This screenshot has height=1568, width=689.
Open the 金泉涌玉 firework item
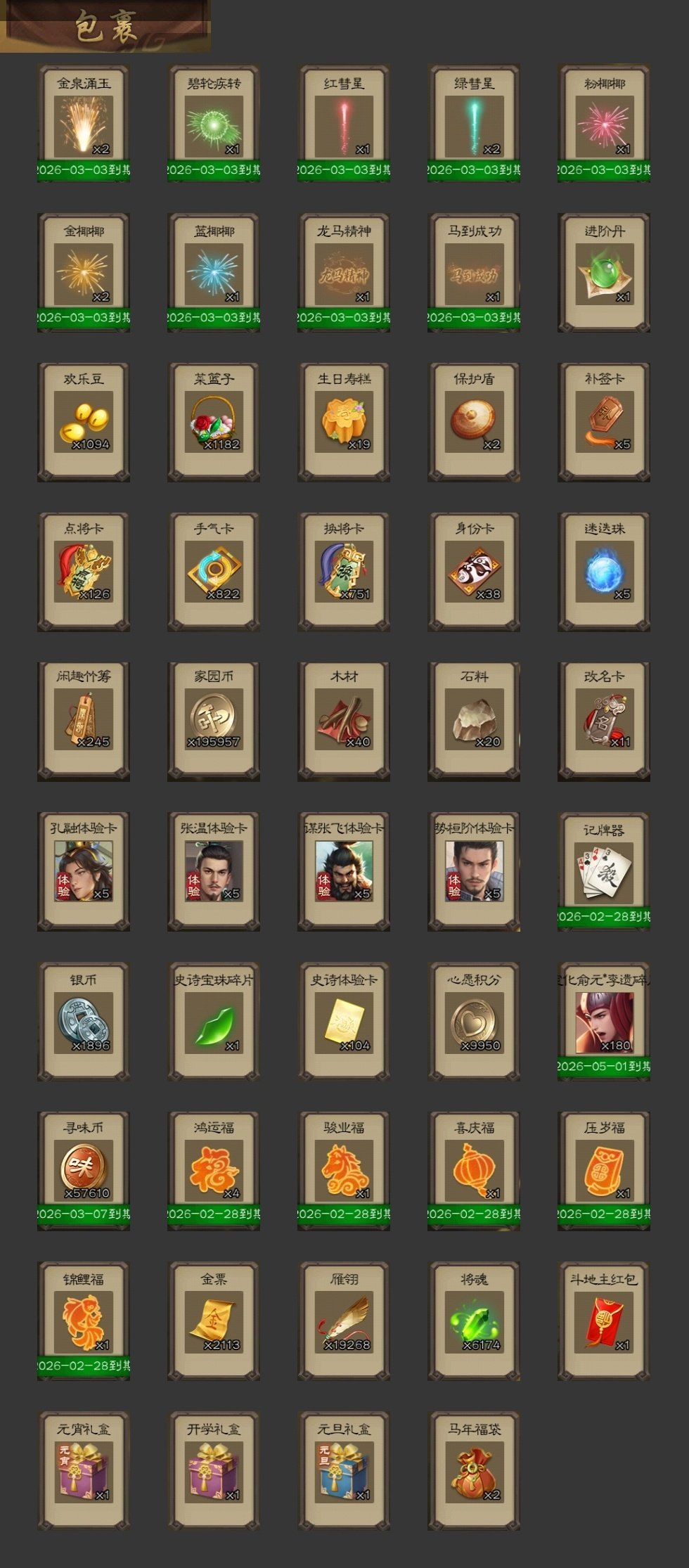83,125
